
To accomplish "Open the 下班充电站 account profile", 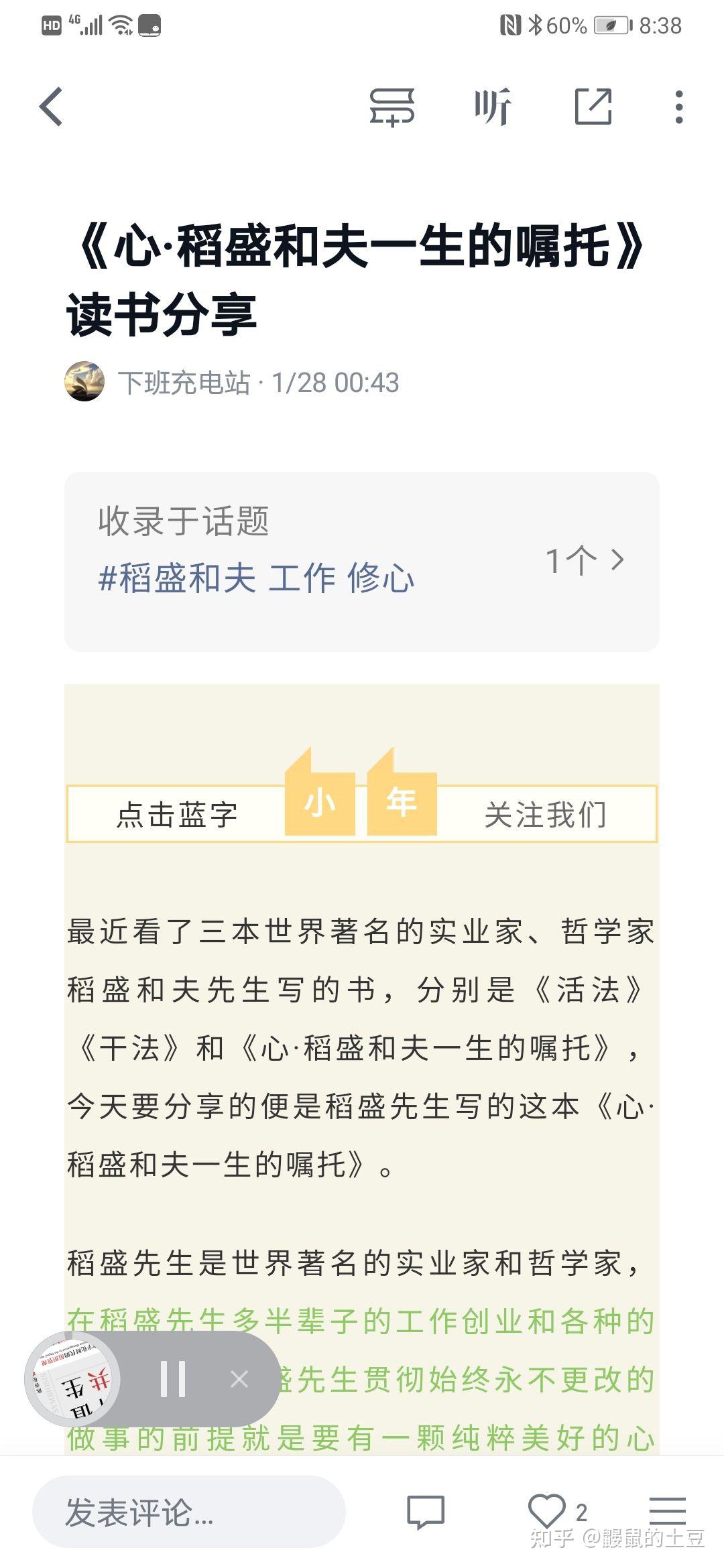I will point(184,383).
